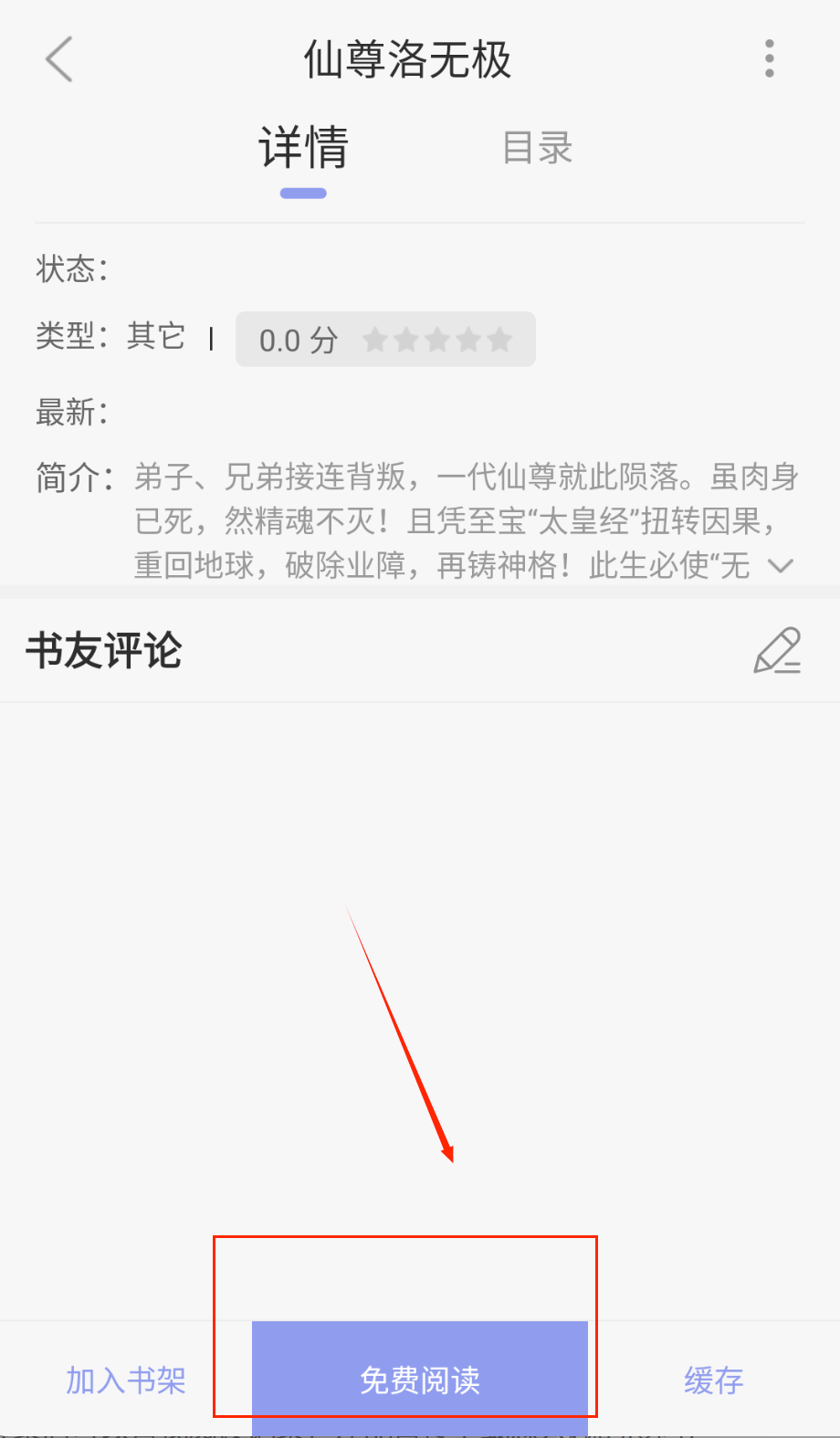The image size is (840, 1438).
Task: Write a comment with the pencil icon
Action: (777, 651)
